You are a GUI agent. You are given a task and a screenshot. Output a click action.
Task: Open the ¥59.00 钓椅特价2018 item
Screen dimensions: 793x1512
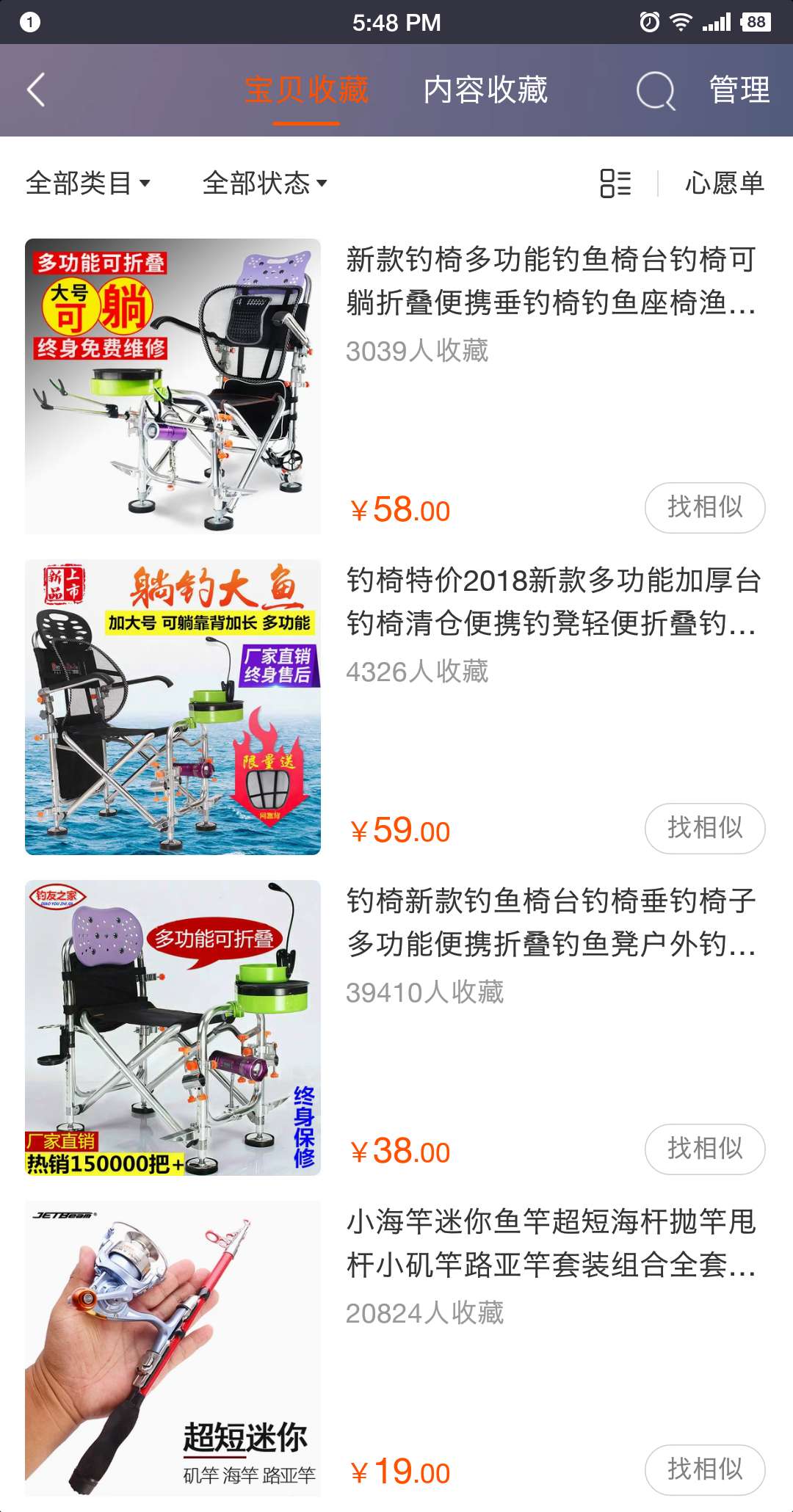[551, 602]
